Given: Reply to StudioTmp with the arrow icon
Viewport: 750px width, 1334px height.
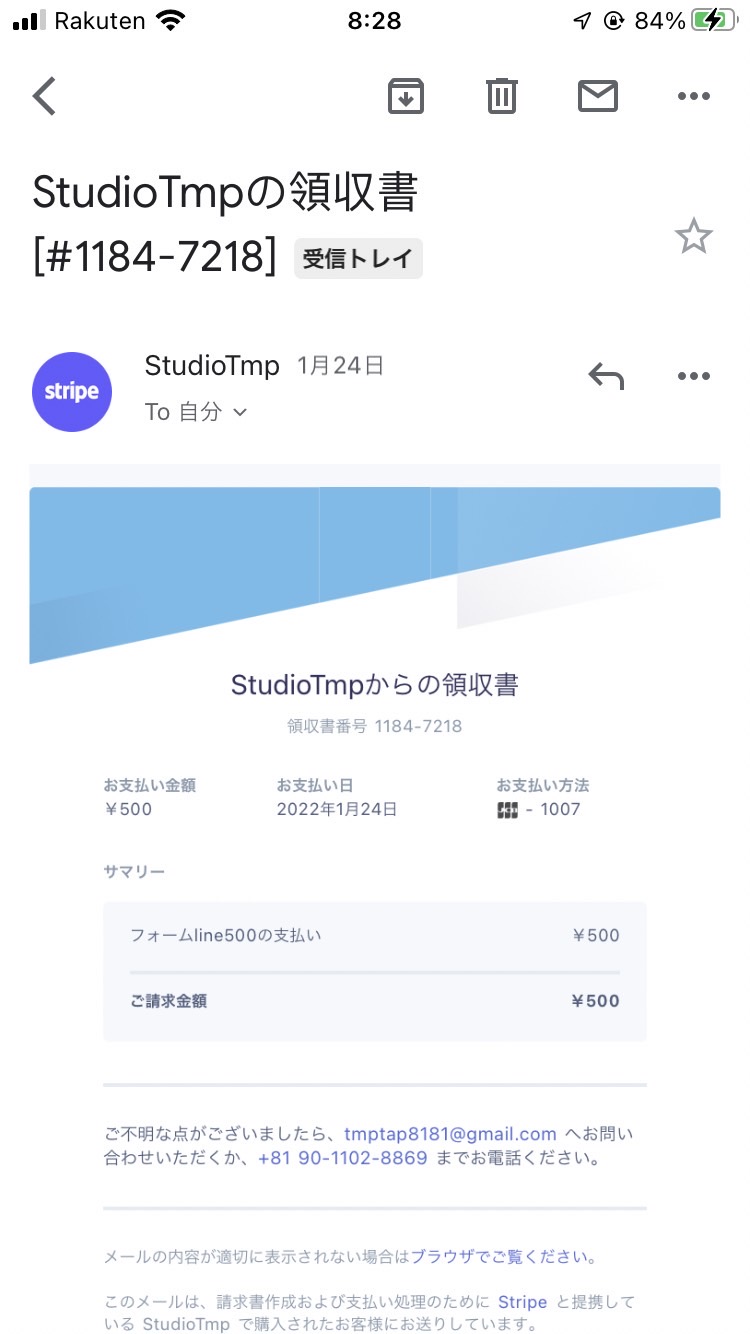Looking at the screenshot, I should point(606,376).
